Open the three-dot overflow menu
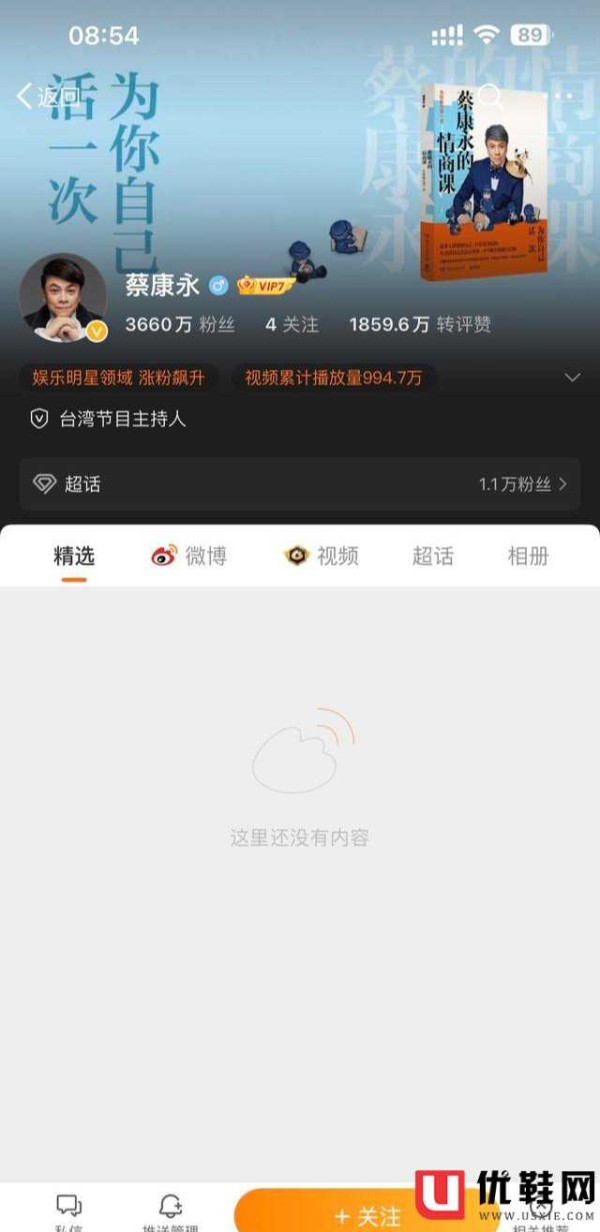This screenshot has height=1232, width=600. pos(564,96)
